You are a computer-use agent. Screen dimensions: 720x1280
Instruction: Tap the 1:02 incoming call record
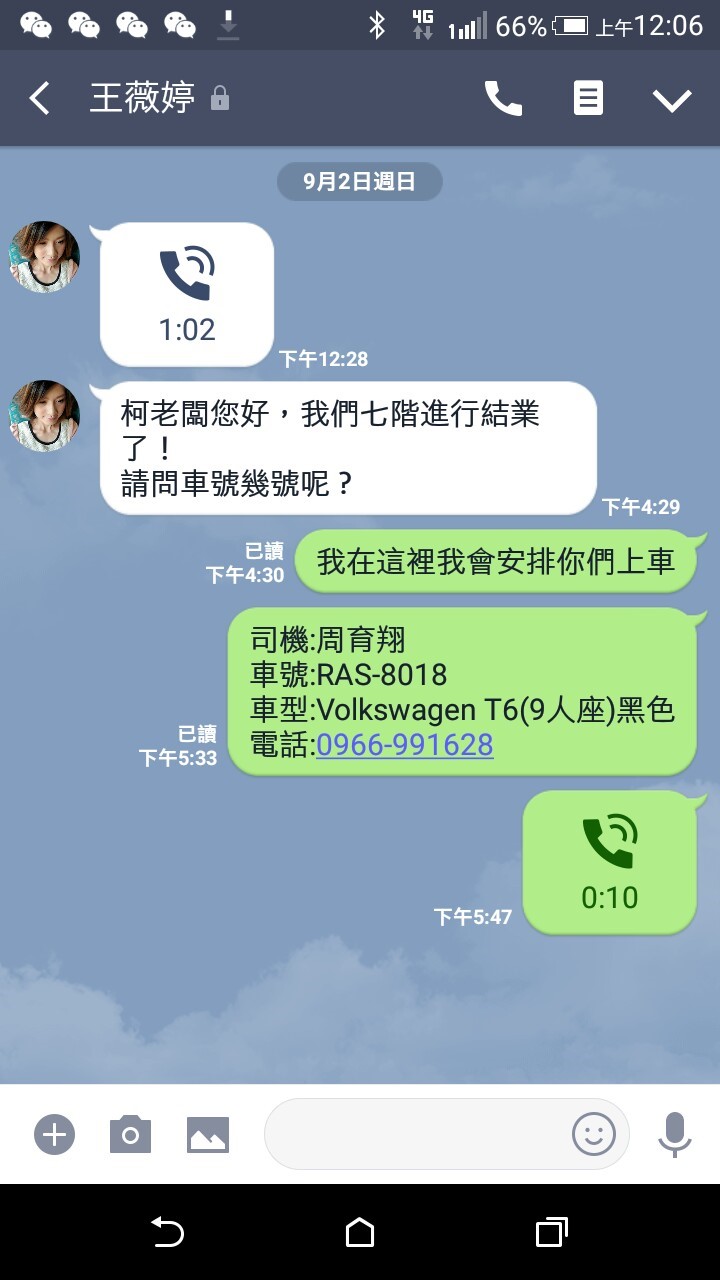pos(187,294)
